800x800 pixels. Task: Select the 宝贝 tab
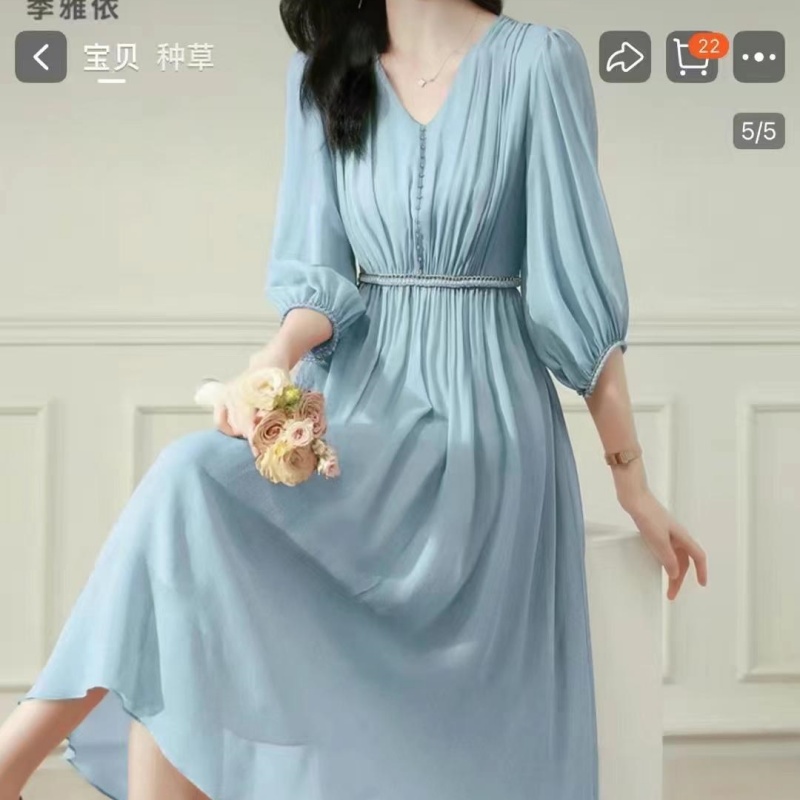[110, 57]
